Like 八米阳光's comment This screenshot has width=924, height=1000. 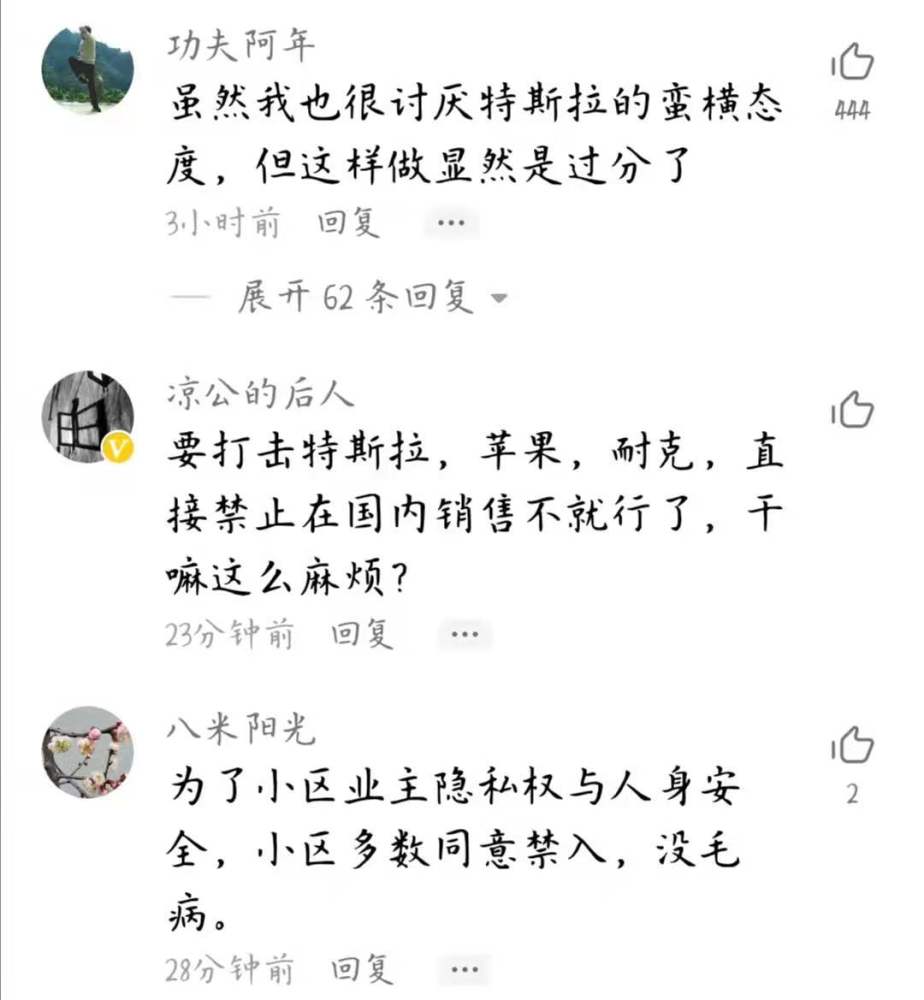coord(852,745)
